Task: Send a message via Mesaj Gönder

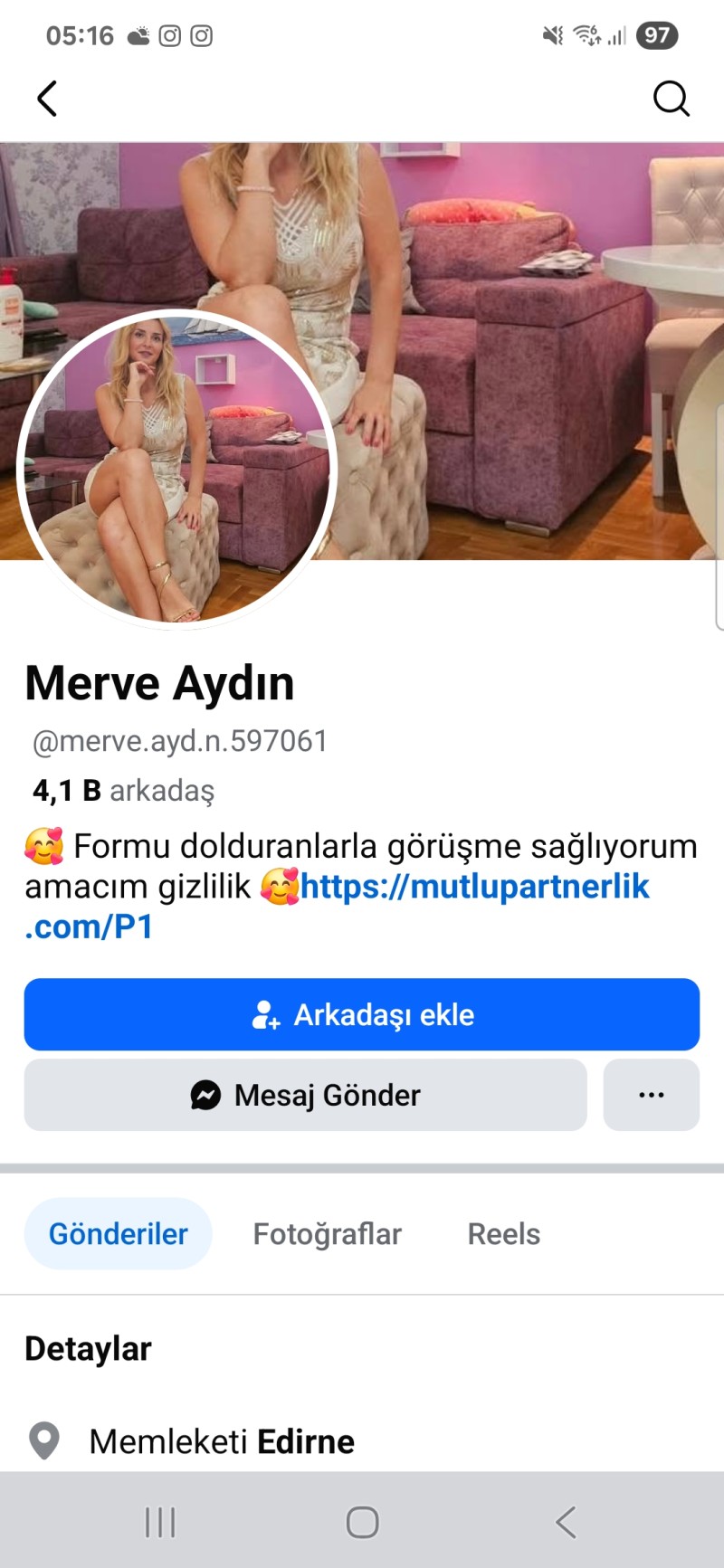Action: (x=306, y=1095)
